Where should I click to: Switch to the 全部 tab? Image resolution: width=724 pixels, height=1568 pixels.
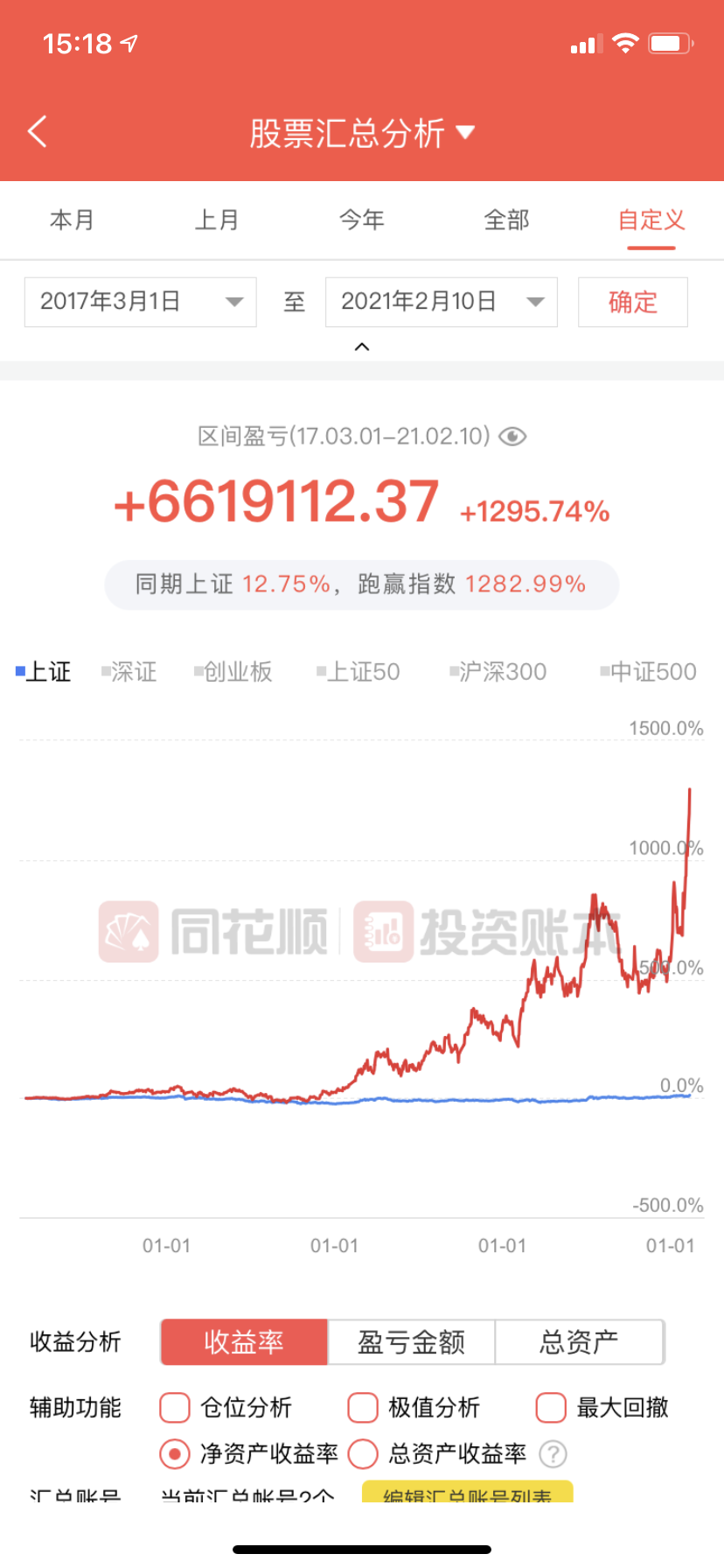point(507,220)
